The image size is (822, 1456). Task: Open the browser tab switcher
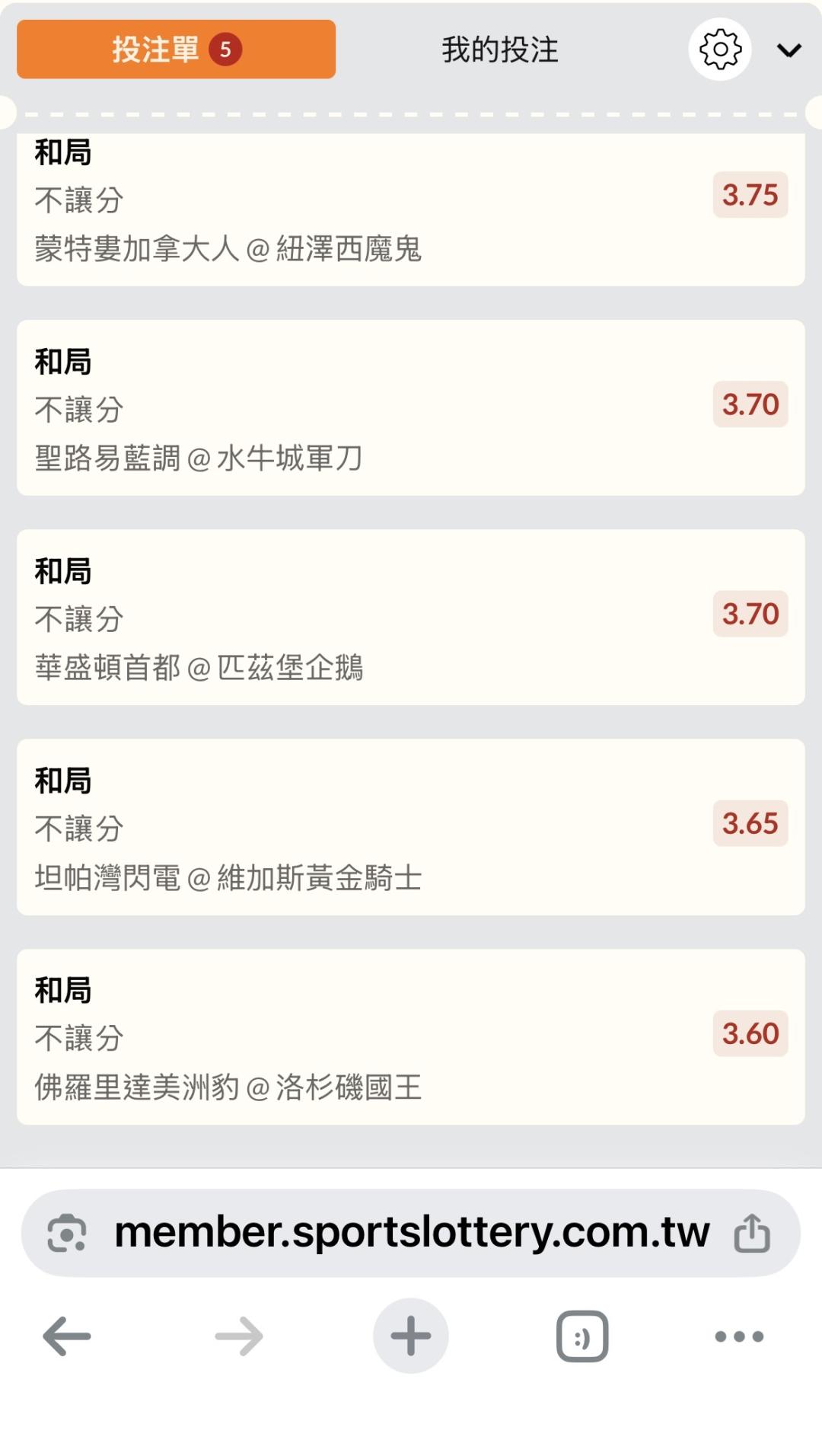click(x=582, y=1336)
